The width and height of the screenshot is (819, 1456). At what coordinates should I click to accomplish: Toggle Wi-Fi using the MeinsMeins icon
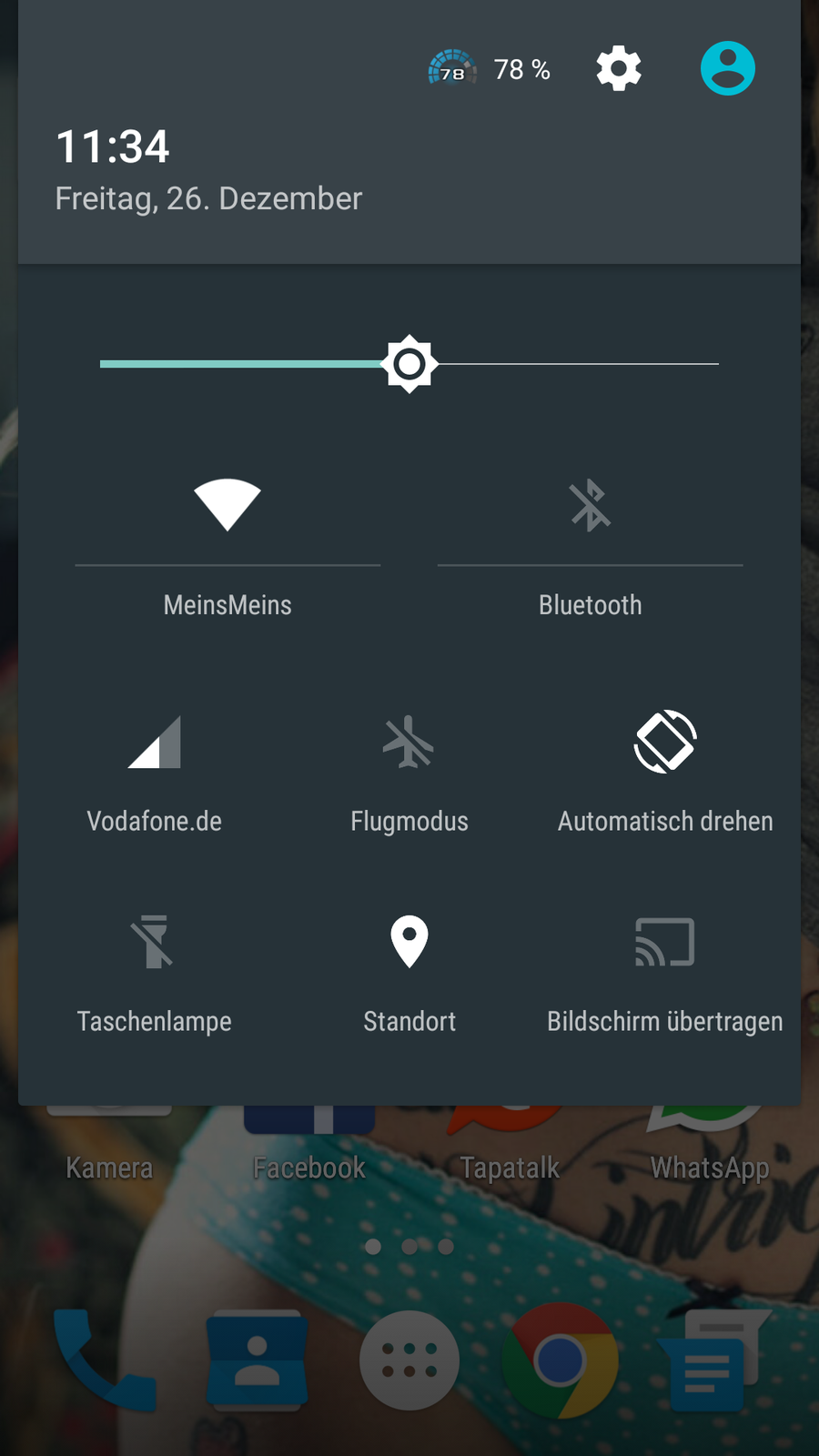227,505
